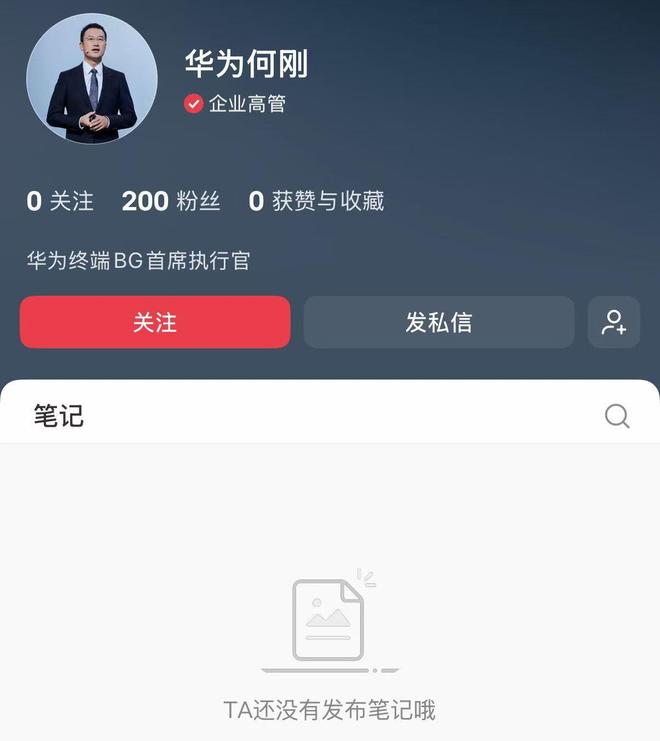Screen dimensions: 660x741
Task: View 华为何刚's profile avatar
Action: 92,79
